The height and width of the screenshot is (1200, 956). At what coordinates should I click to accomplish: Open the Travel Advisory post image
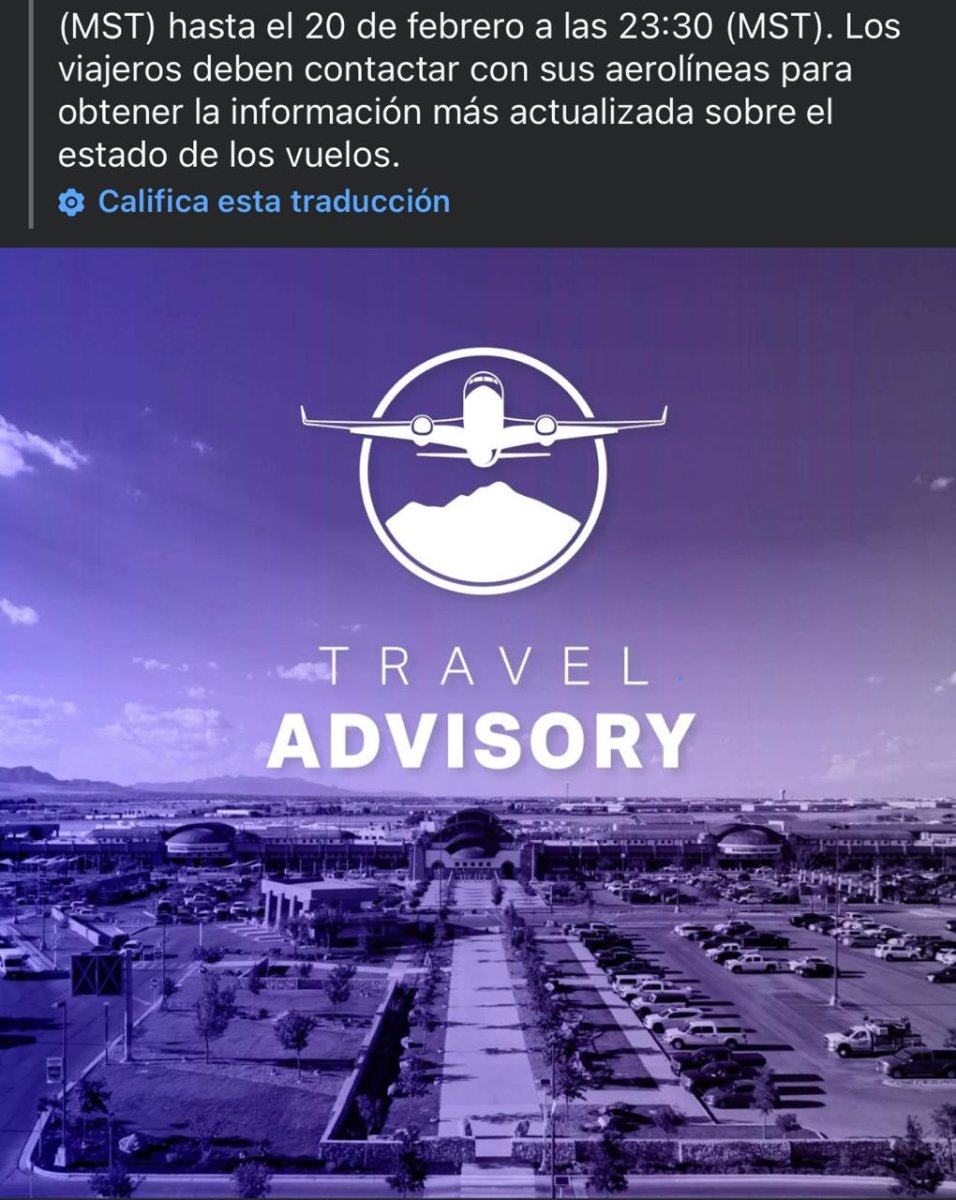(478, 720)
